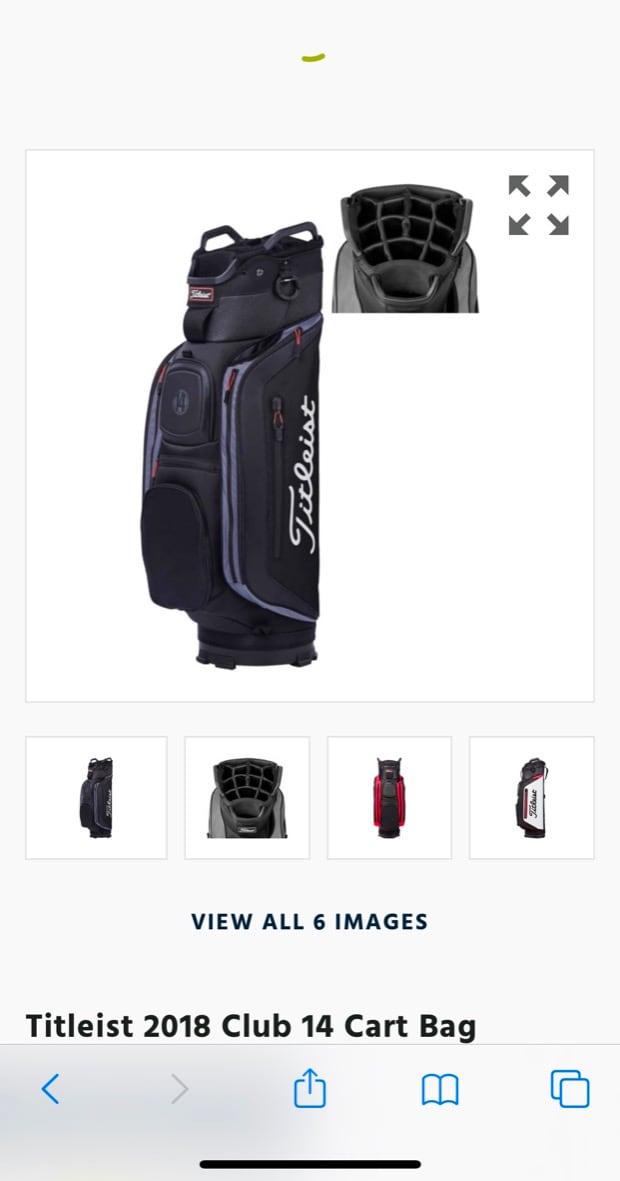Viewport: 620px width, 1181px height.
Task: Open Safari bookmarks
Action: click(439, 1088)
